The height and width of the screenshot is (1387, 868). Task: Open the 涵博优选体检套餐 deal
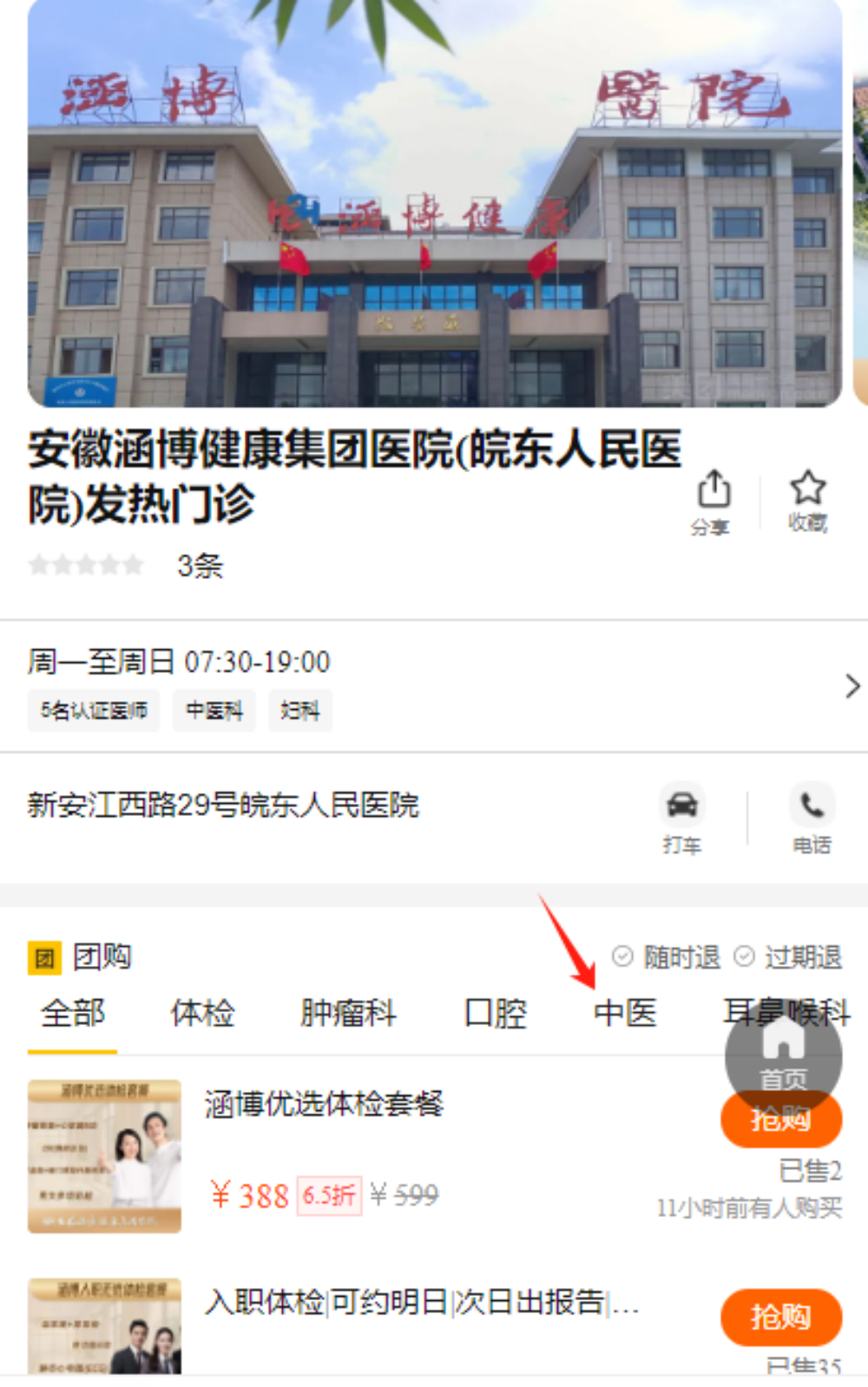coord(324,1104)
